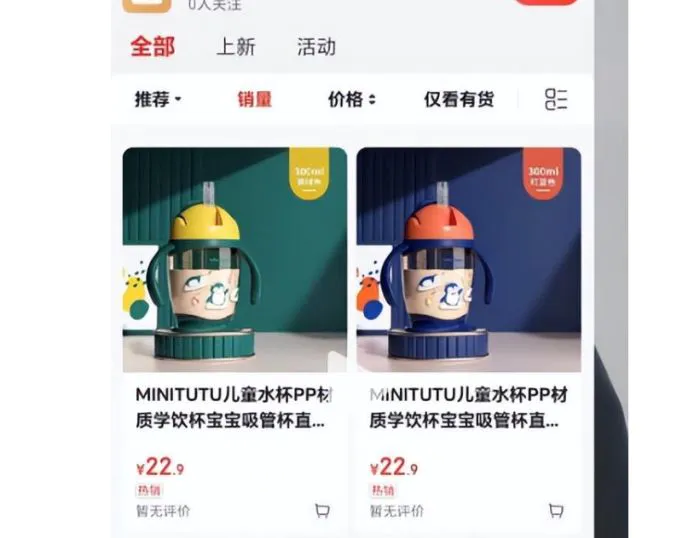Filter with 仅看有货

tap(458, 99)
